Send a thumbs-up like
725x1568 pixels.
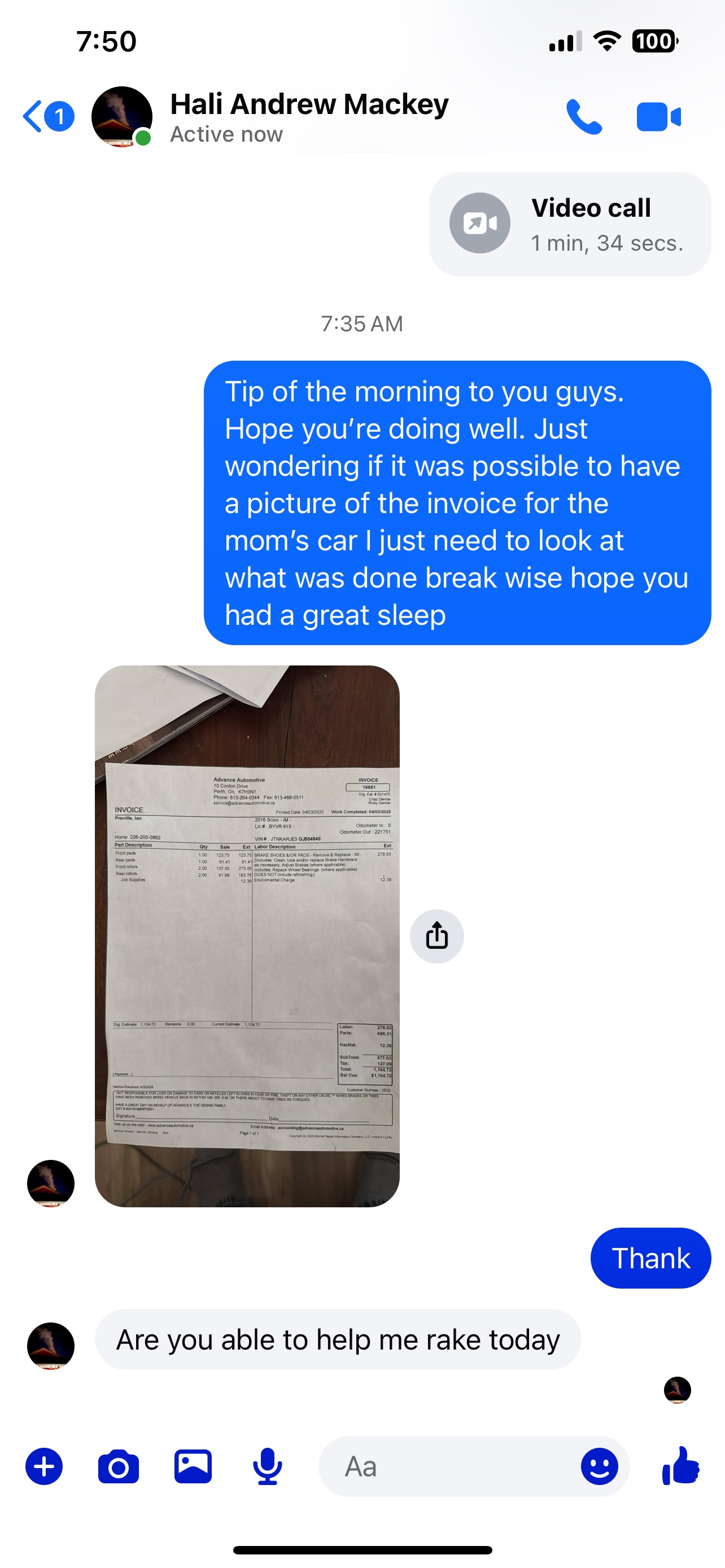(680, 1466)
